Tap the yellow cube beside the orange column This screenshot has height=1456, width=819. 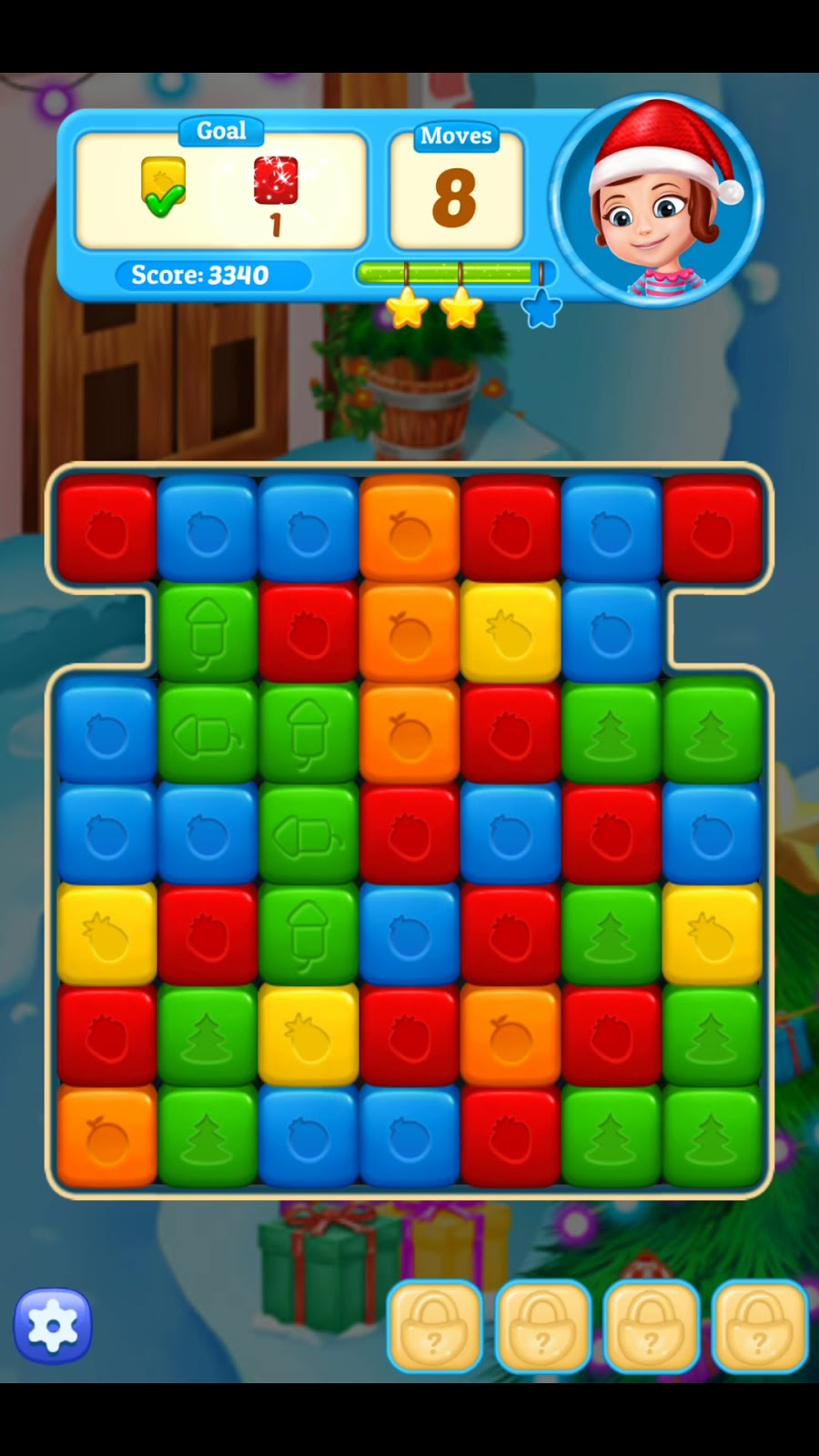click(x=510, y=631)
